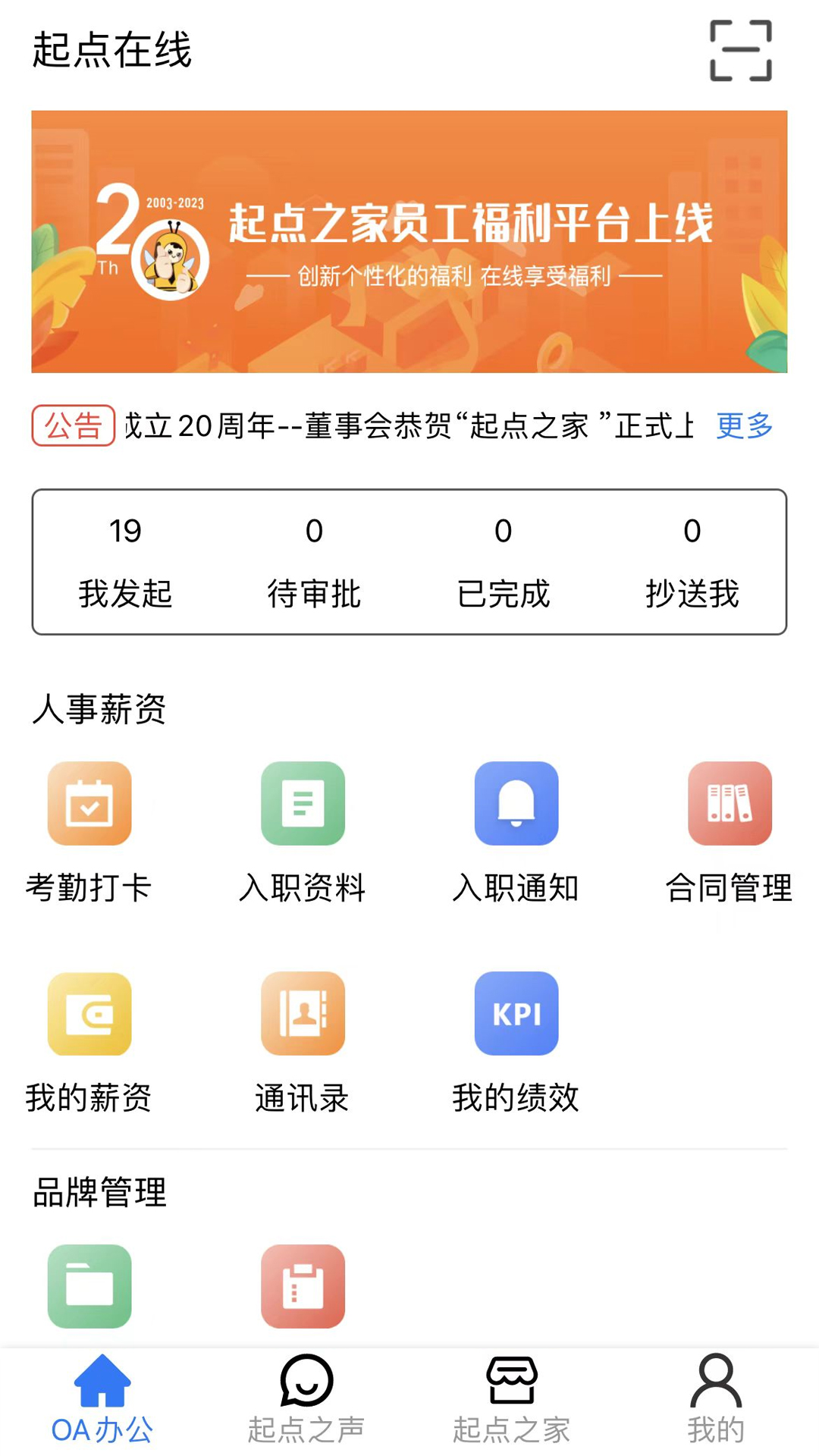Open the 起点之家 20th anniversary banner
Image resolution: width=819 pixels, height=1456 pixels.
click(x=409, y=241)
